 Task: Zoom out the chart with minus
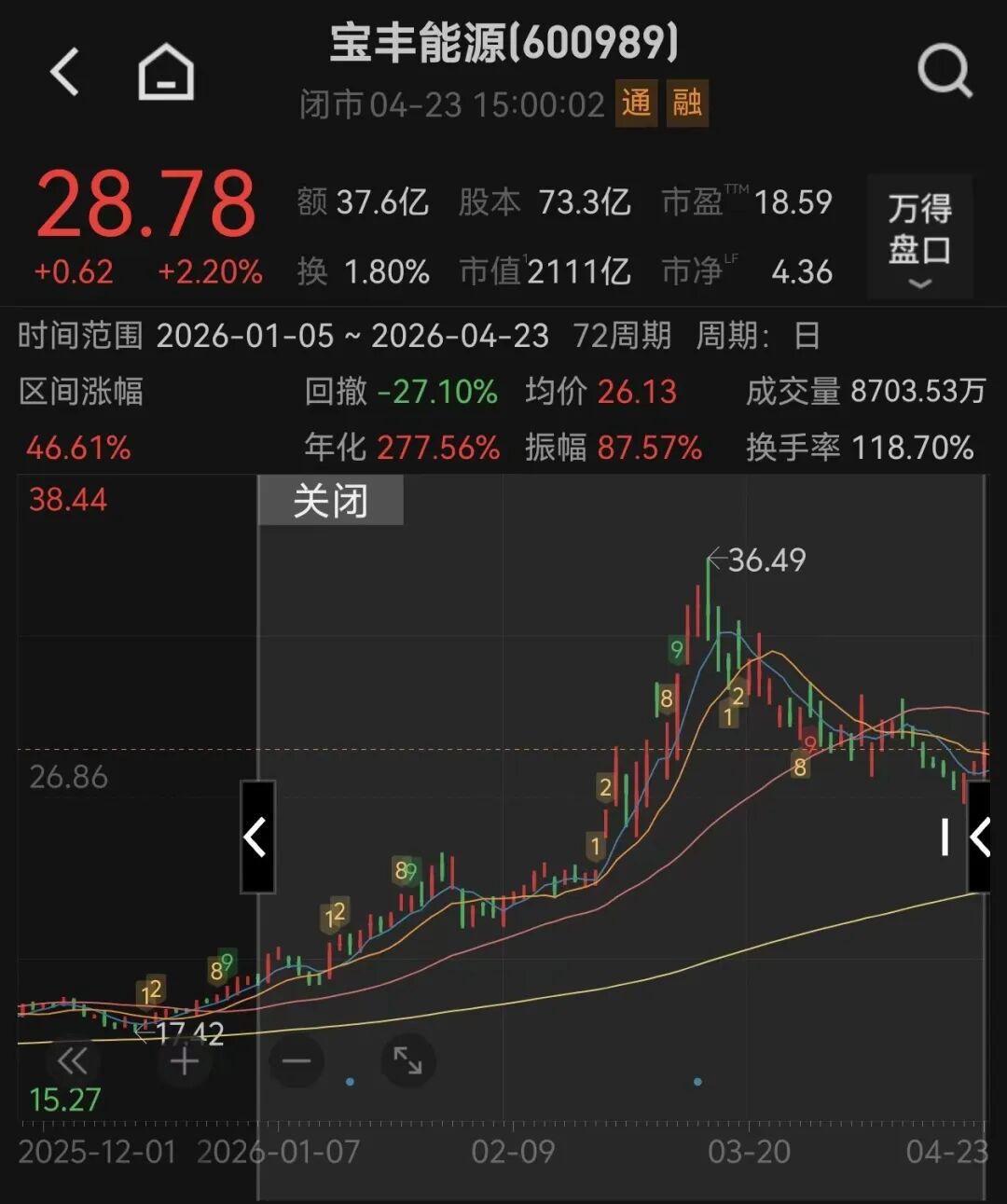pos(297,1060)
